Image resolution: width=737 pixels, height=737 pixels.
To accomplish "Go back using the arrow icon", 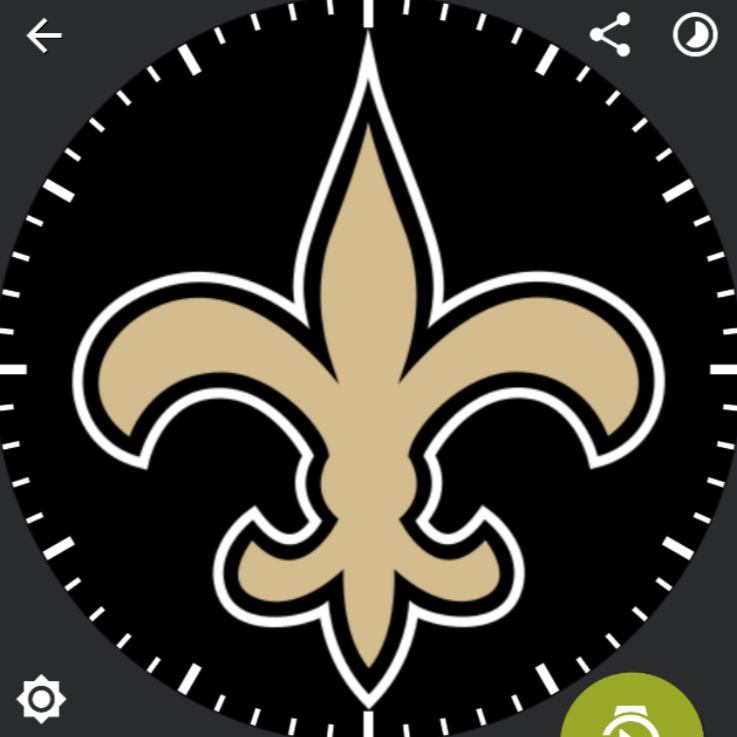I will click(x=44, y=36).
